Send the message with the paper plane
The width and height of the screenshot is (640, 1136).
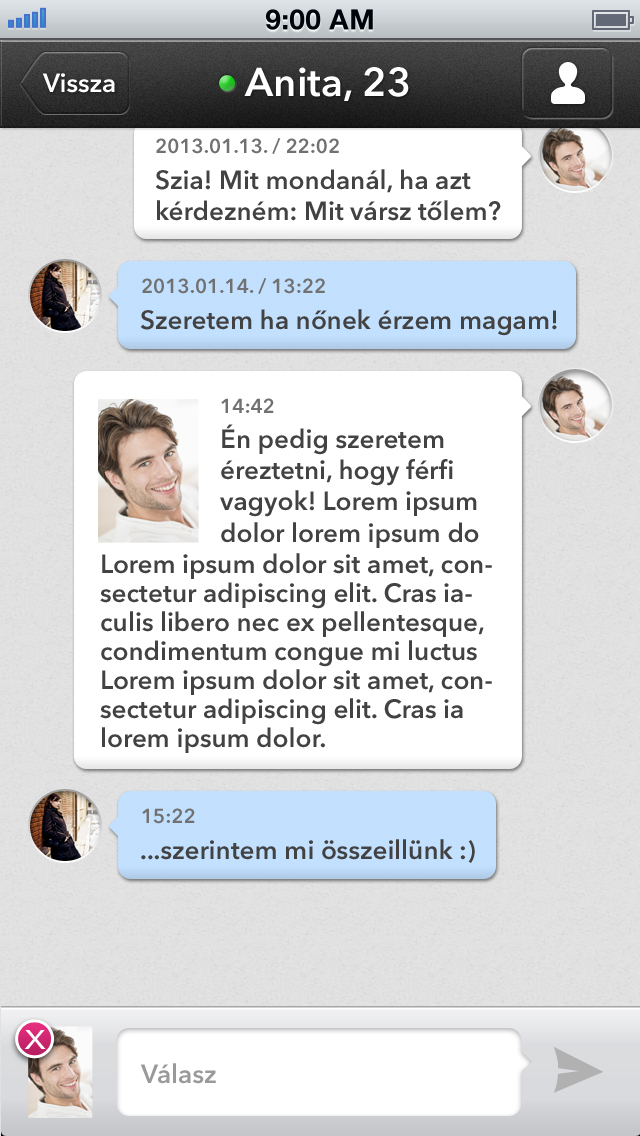(578, 1070)
